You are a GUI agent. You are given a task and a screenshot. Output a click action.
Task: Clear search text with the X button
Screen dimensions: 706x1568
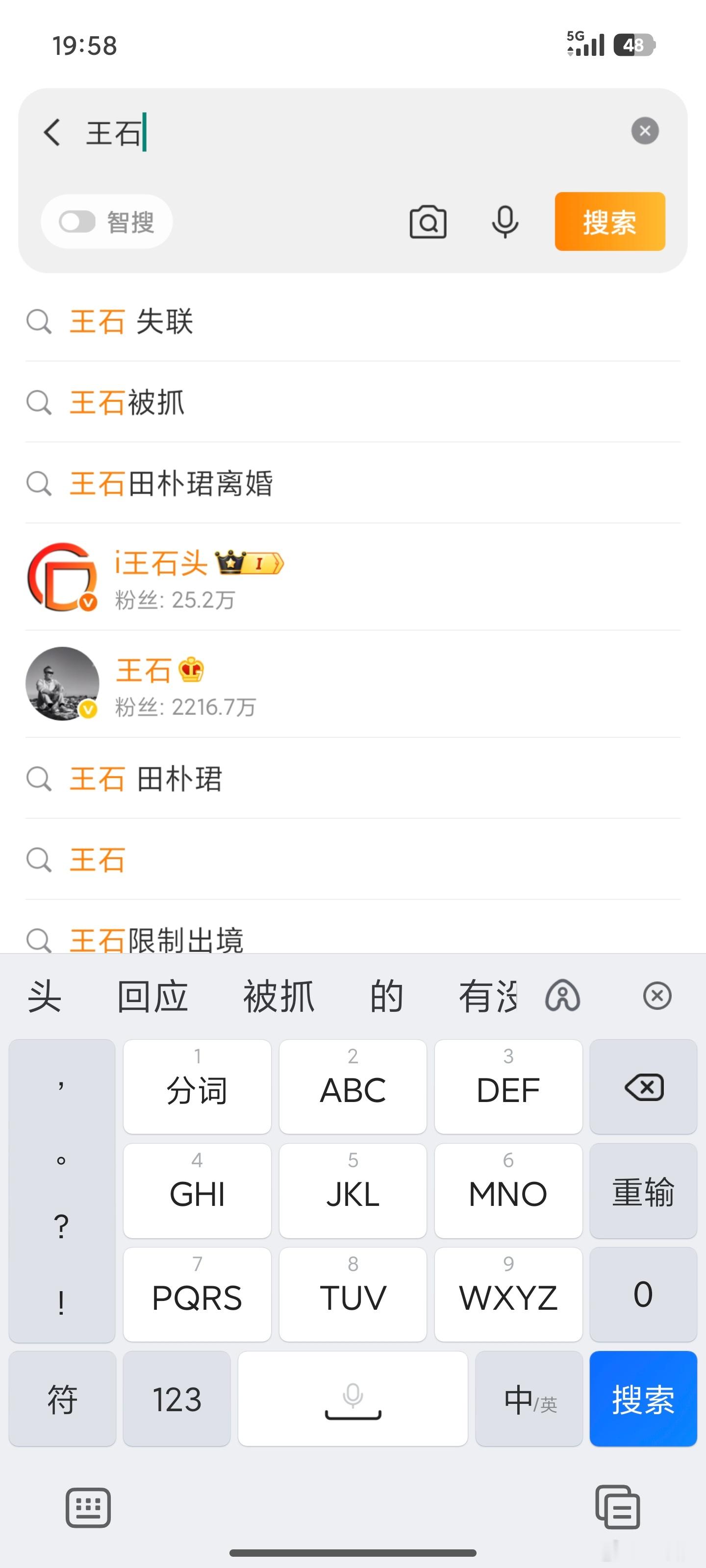[646, 130]
